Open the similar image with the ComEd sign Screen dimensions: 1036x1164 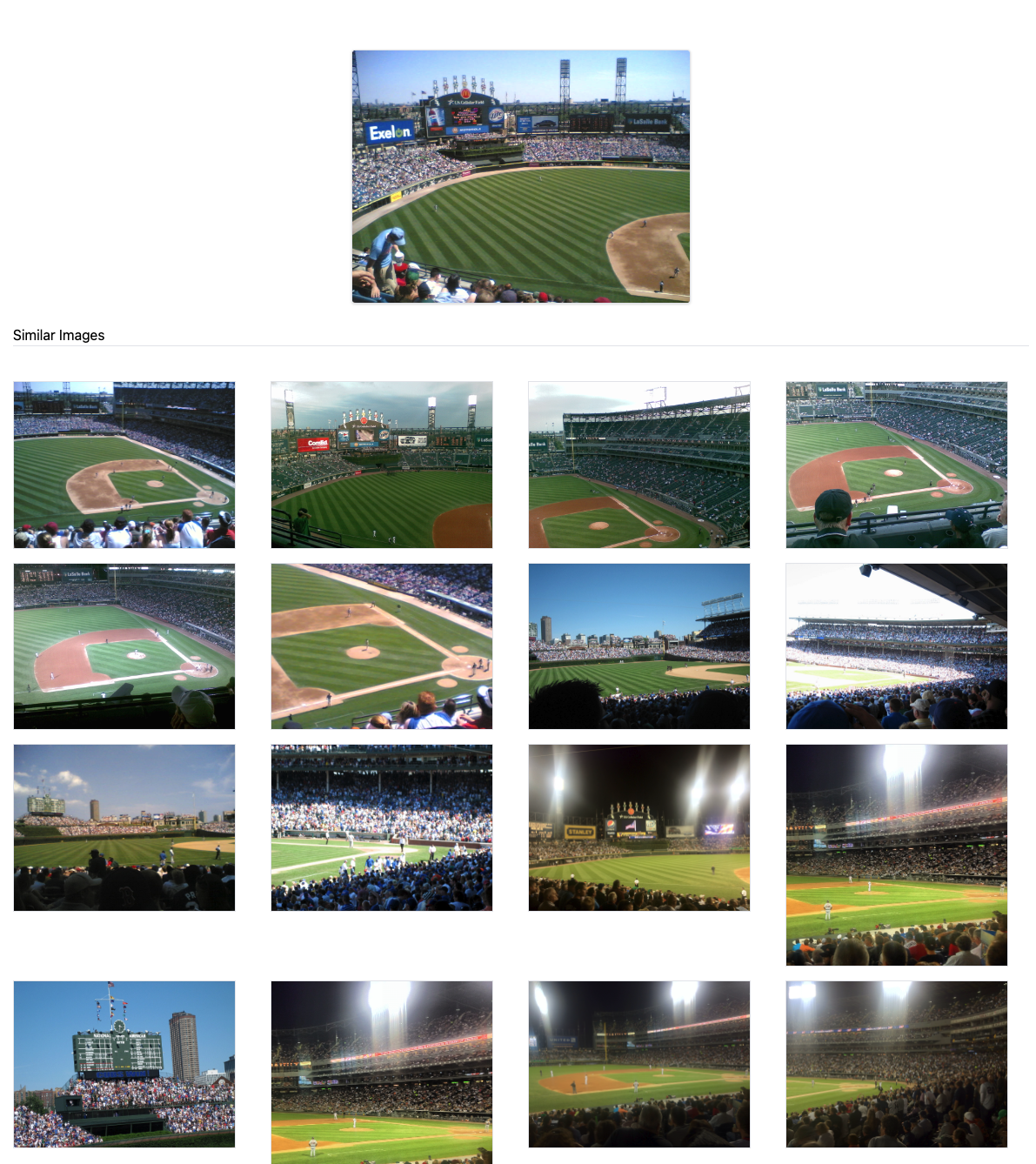[x=381, y=465]
